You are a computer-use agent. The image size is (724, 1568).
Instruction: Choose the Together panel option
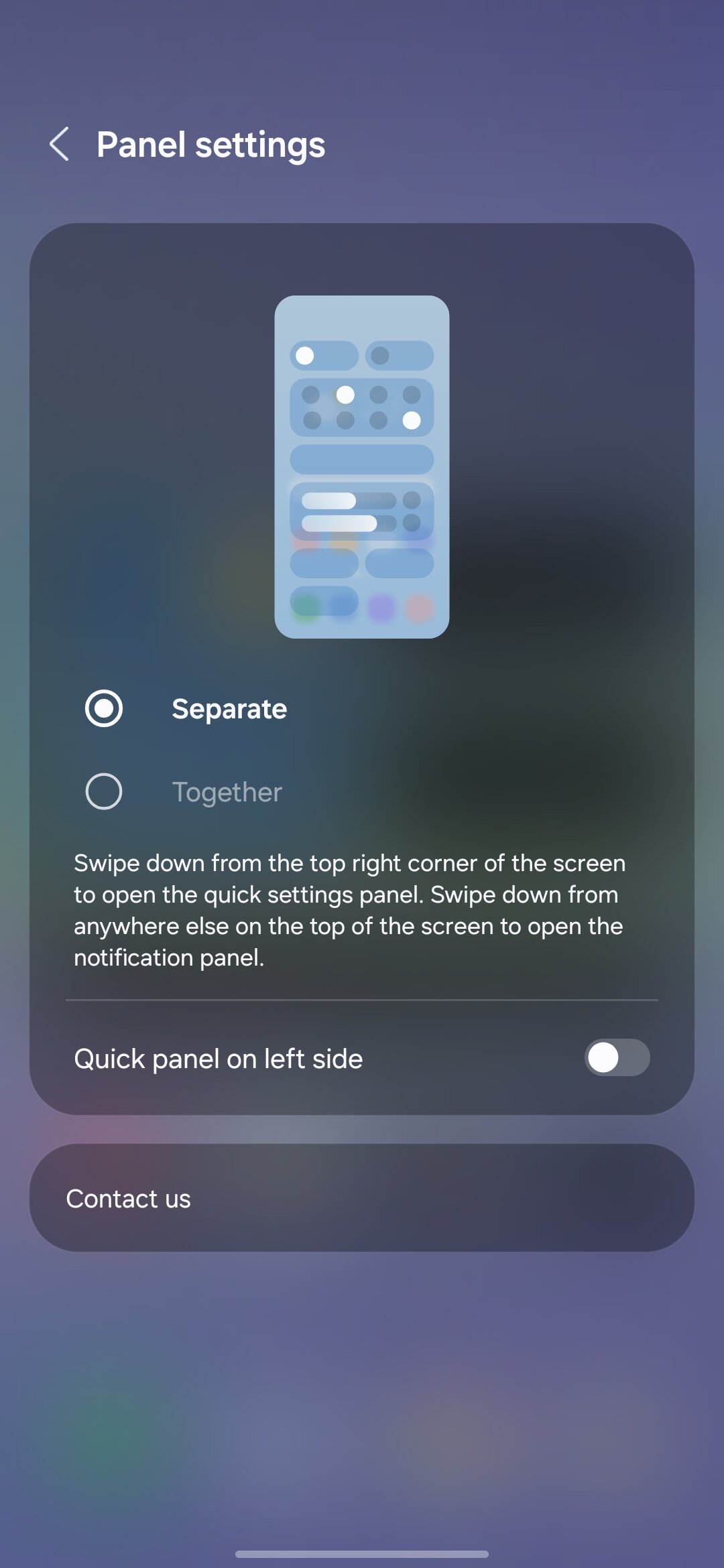(105, 791)
